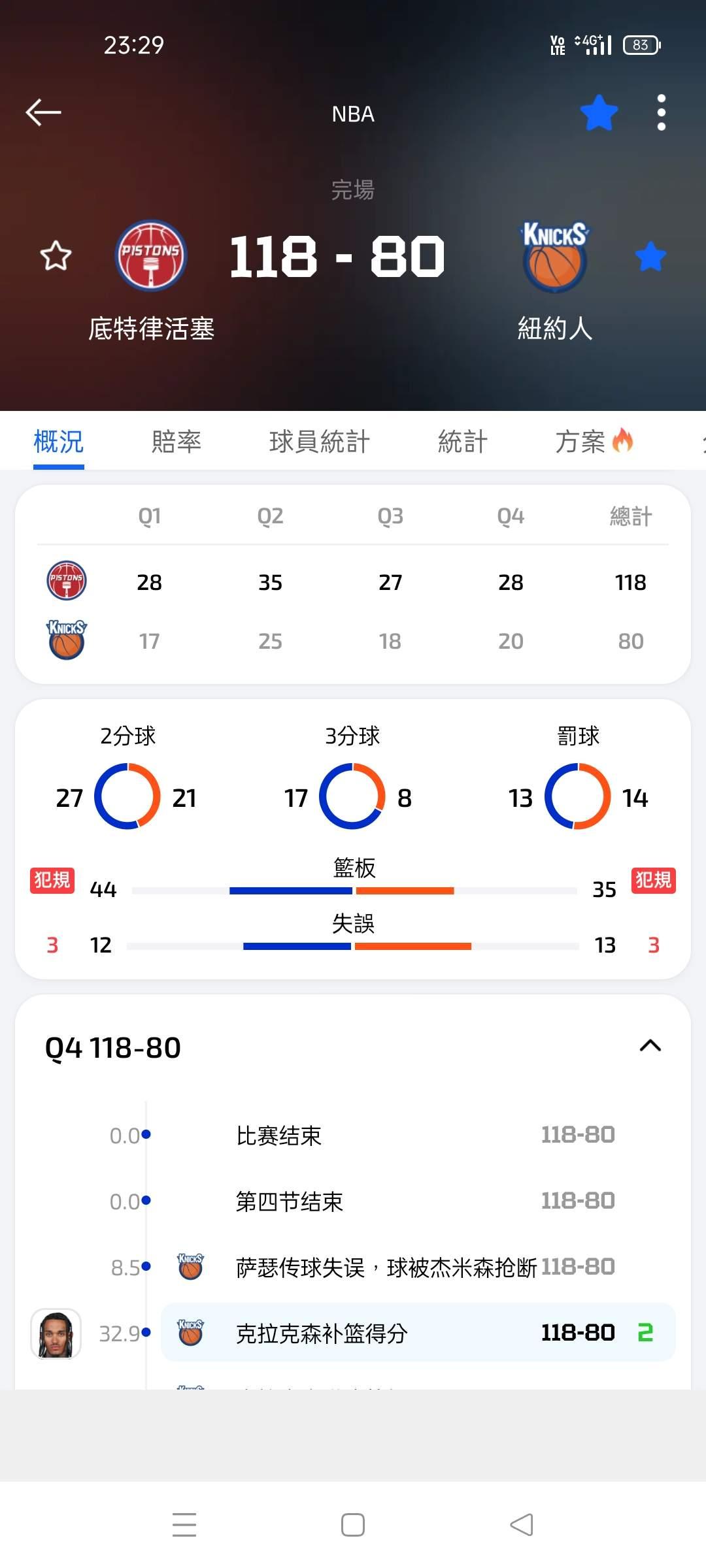
Task: Open recent apps from the navigation bar
Action: tap(184, 1525)
